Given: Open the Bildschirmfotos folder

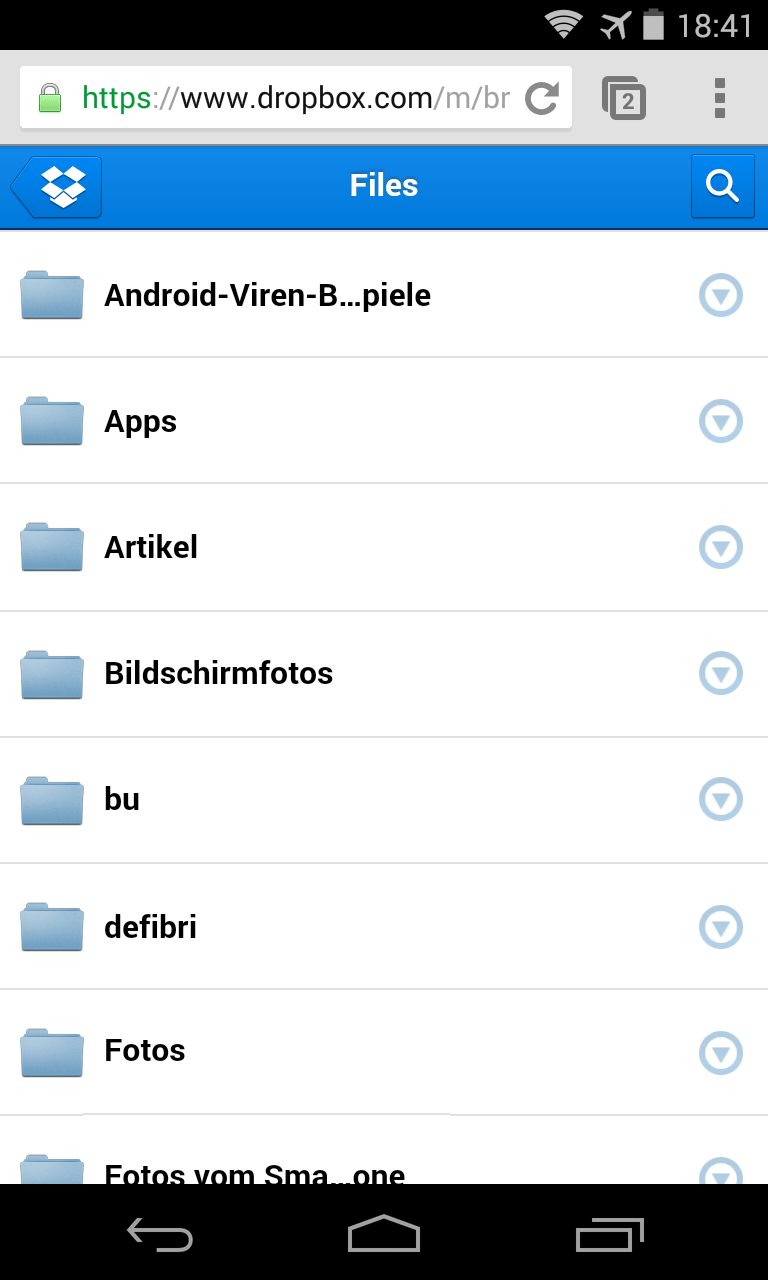Looking at the screenshot, I should (x=218, y=673).
